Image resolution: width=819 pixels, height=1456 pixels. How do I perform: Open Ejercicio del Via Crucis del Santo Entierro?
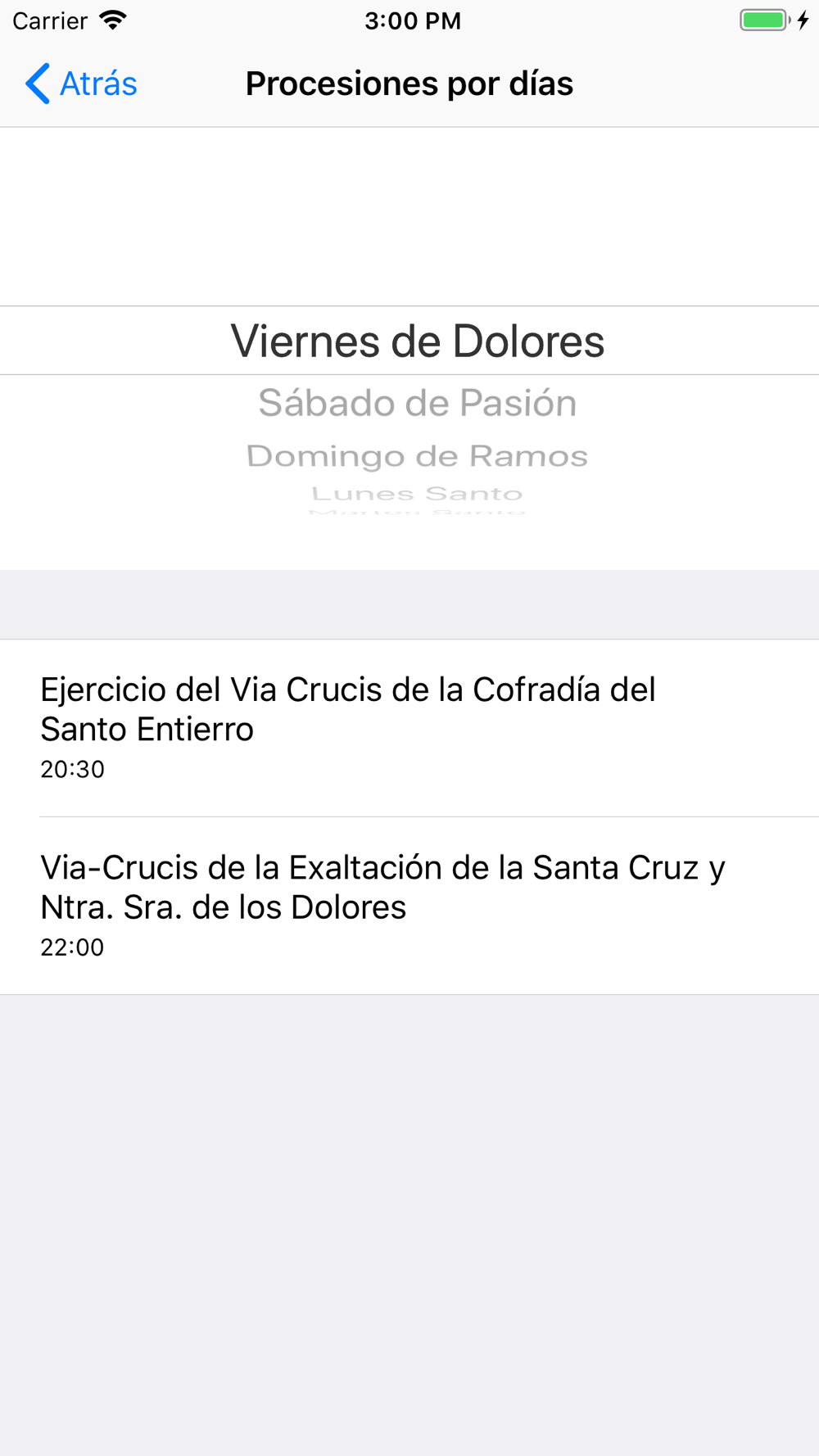(409, 728)
